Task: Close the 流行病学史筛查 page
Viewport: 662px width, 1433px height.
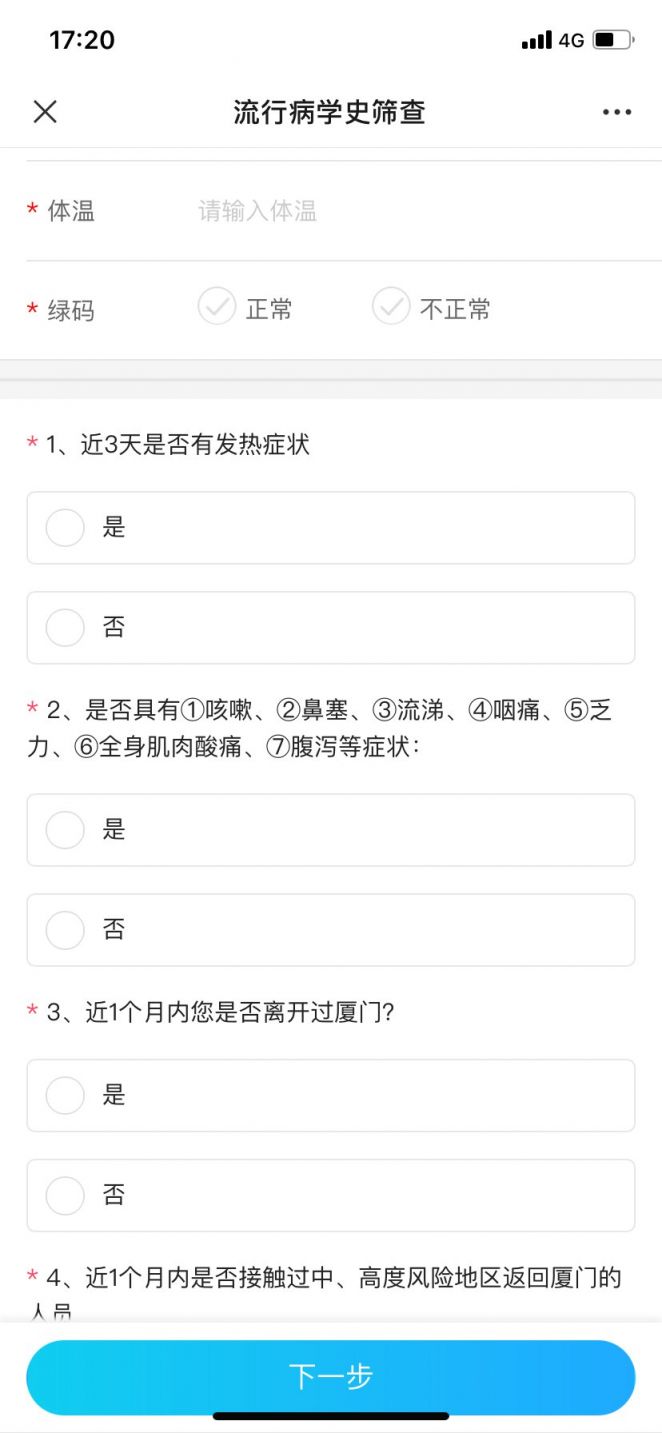Action: [x=45, y=112]
